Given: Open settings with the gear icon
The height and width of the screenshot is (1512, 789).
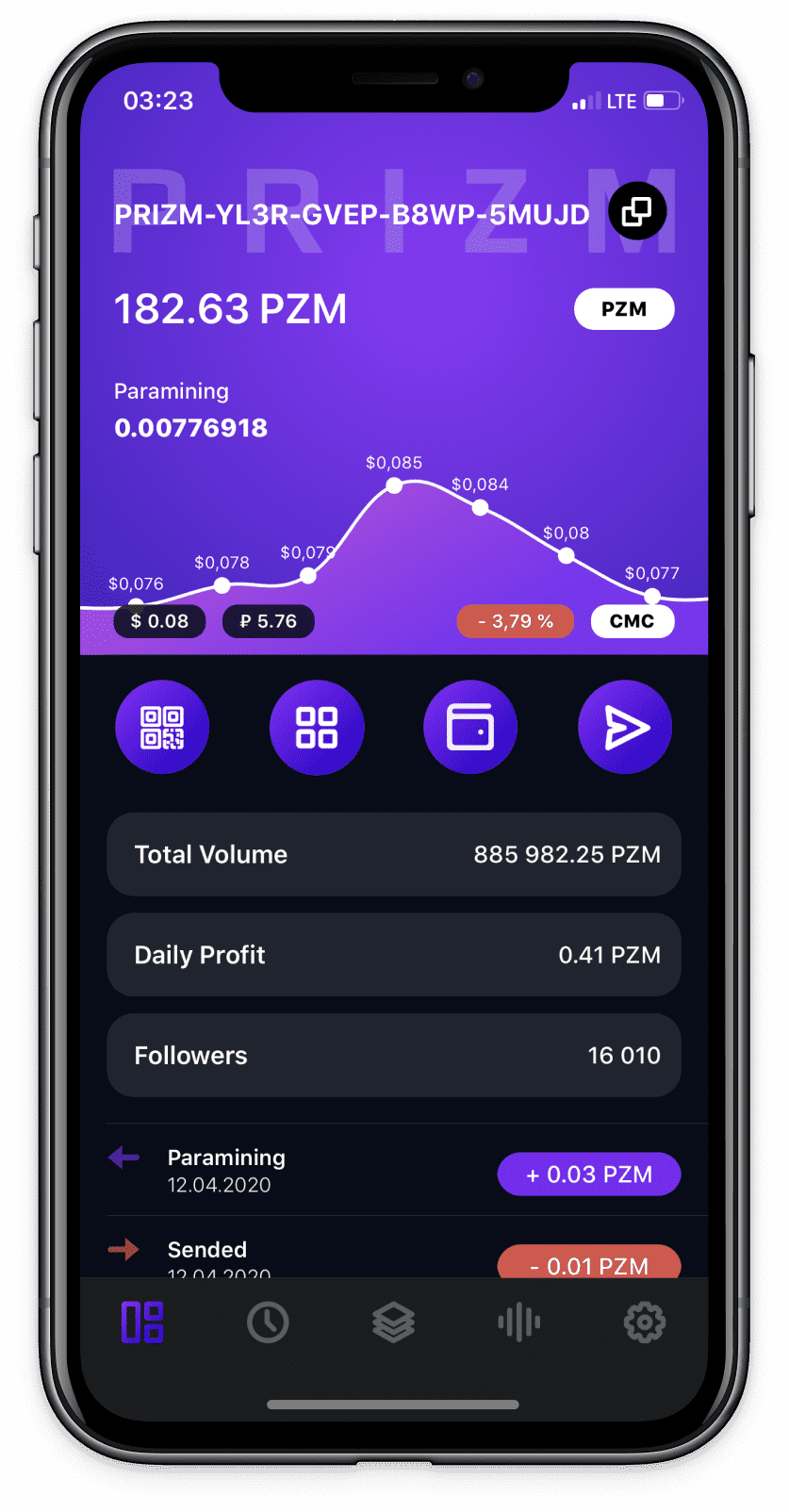Looking at the screenshot, I should [645, 1322].
